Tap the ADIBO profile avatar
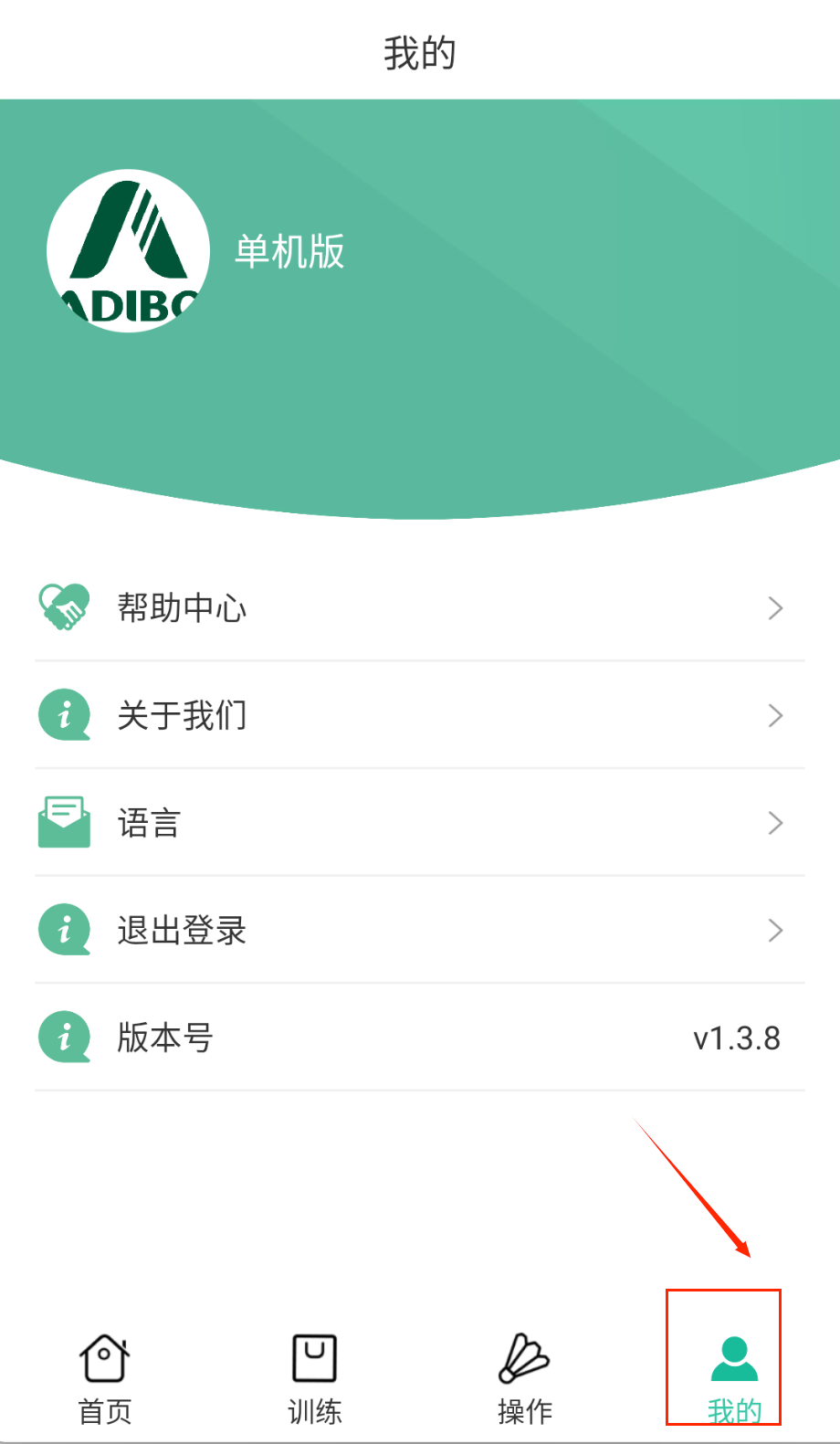The width and height of the screenshot is (840, 1444). [129, 250]
